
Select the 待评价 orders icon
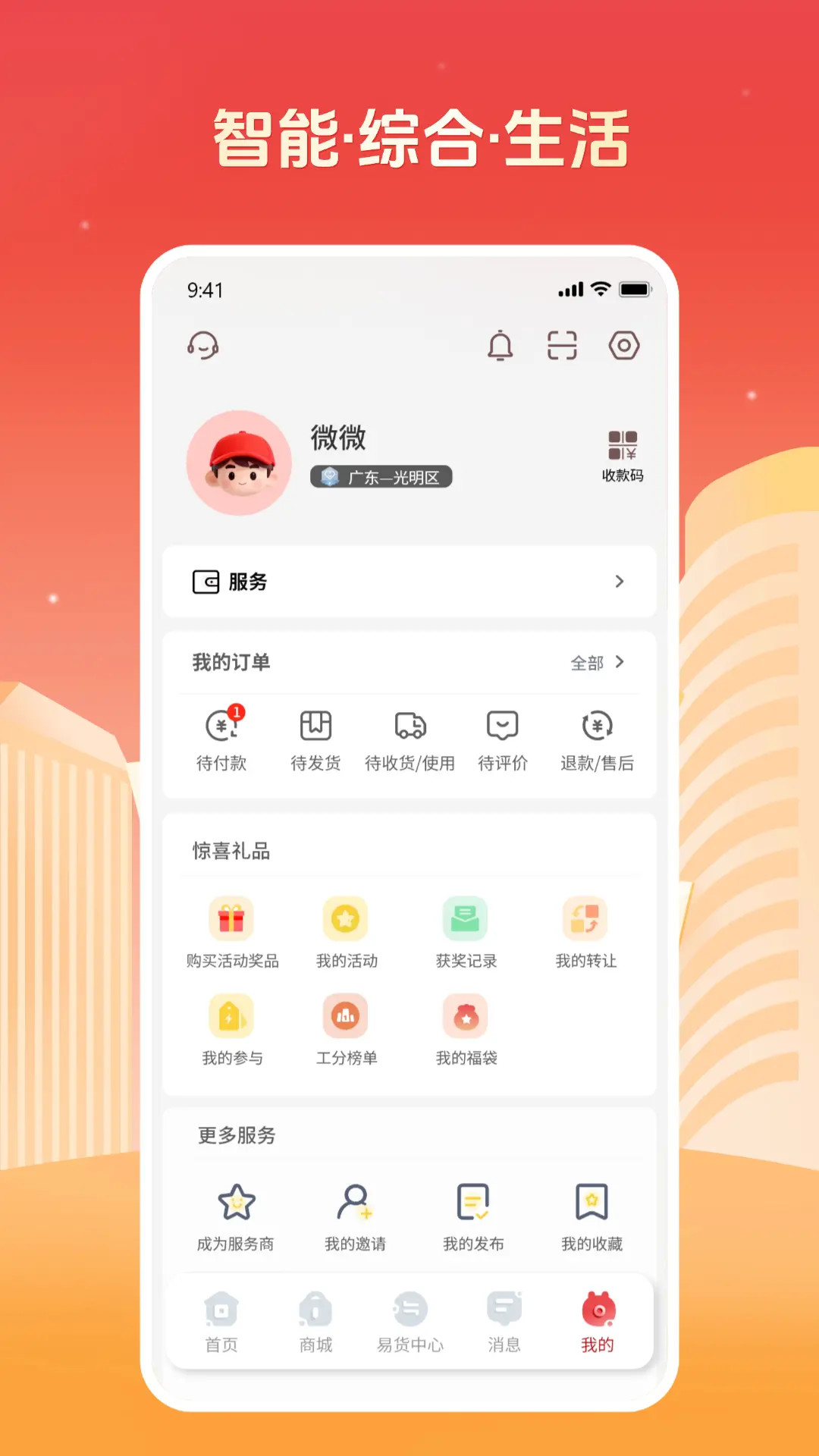502,728
